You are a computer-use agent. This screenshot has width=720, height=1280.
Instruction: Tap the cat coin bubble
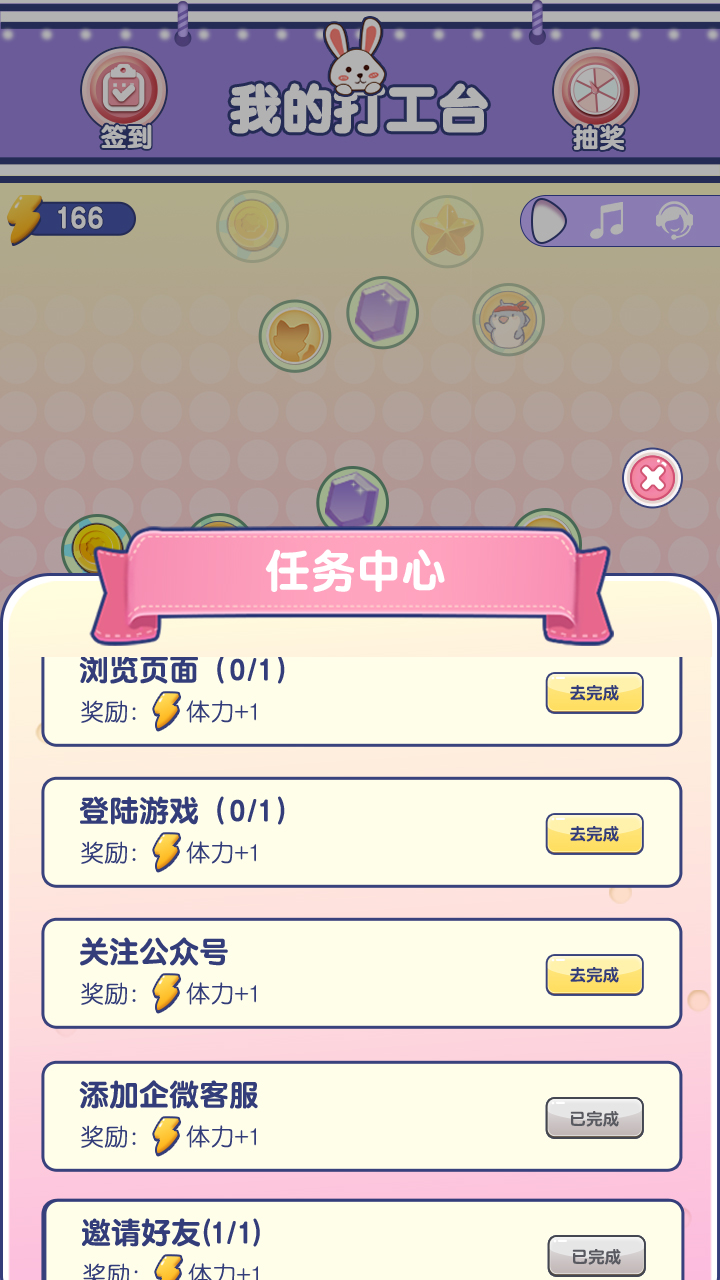click(294, 337)
